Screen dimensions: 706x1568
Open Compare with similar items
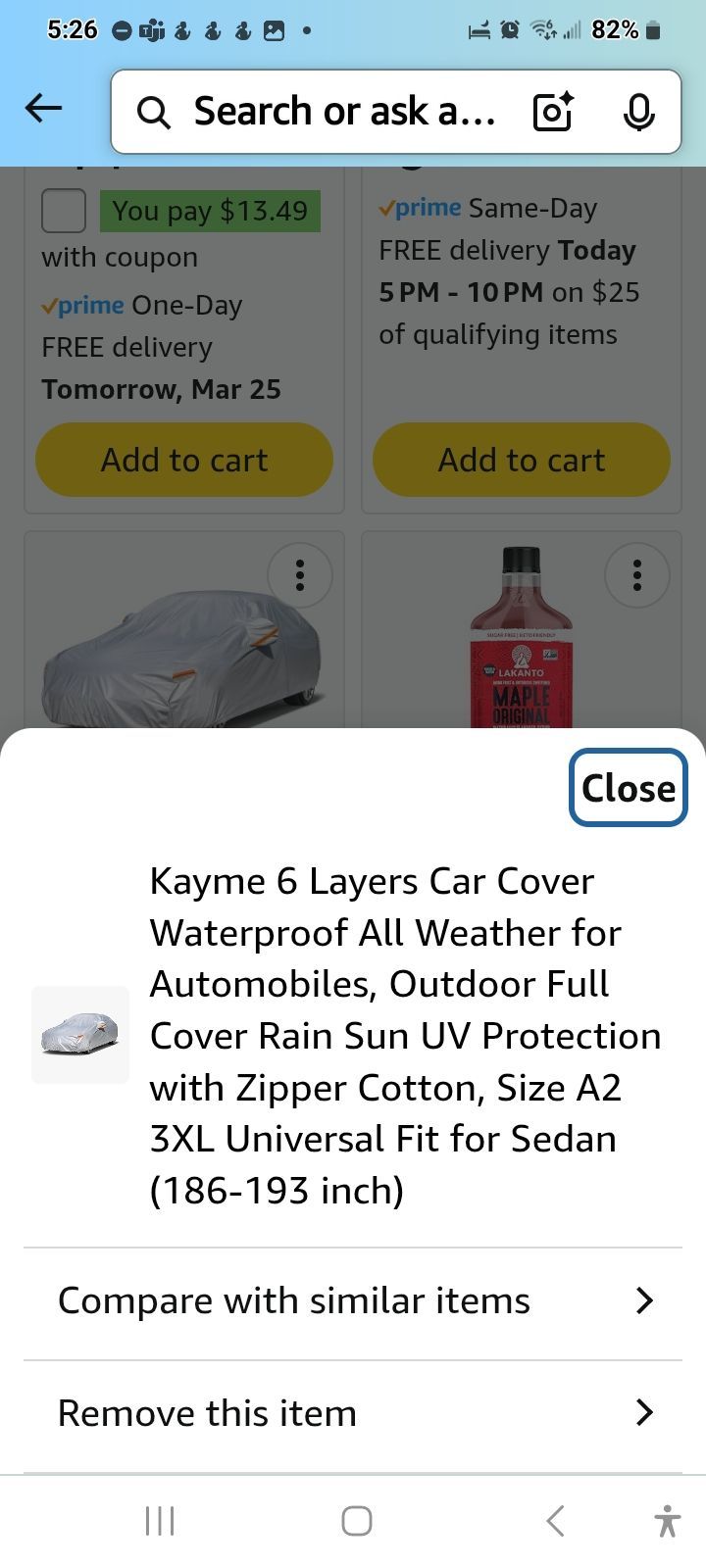pos(353,1301)
